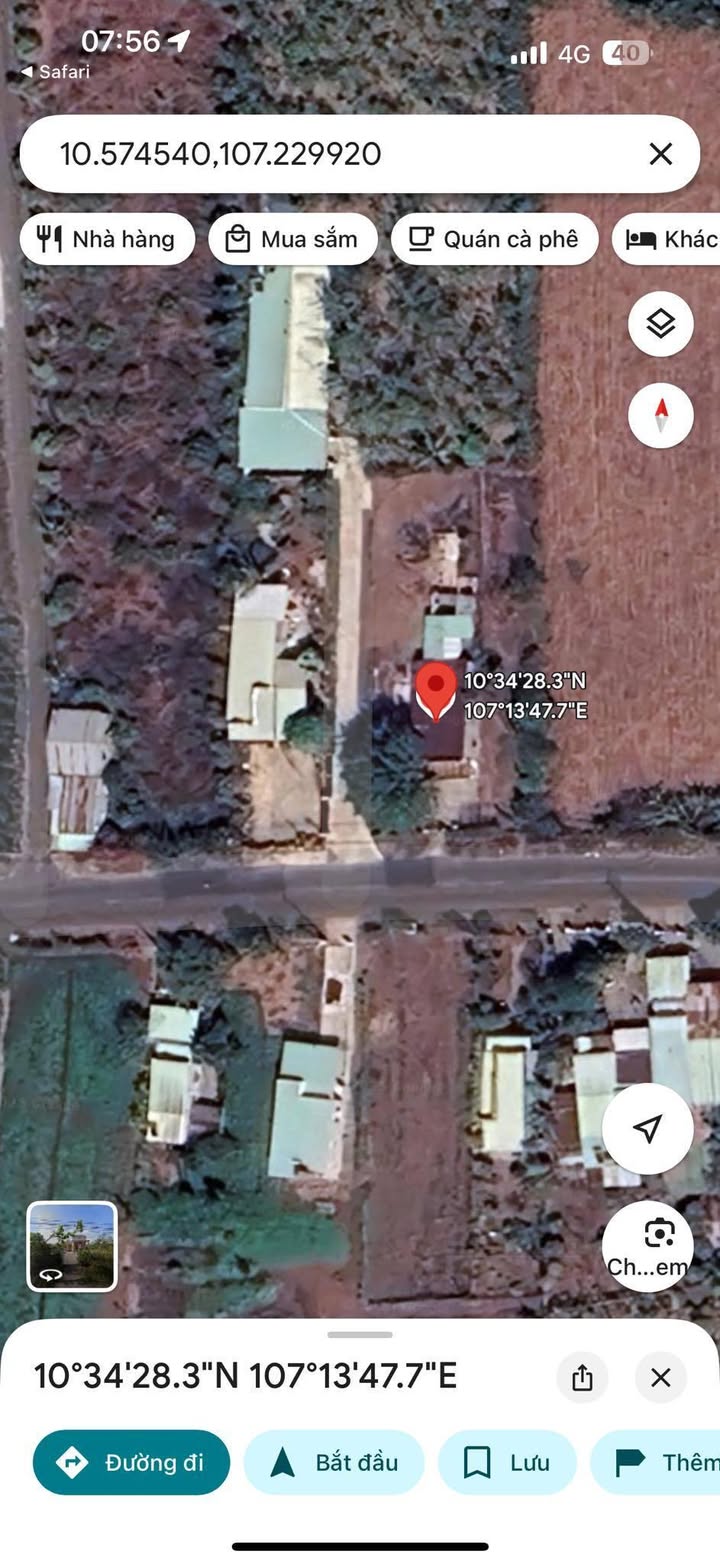Select the Mua sắm chip
The width and height of the screenshot is (720, 1564).
pyautogui.click(x=293, y=239)
